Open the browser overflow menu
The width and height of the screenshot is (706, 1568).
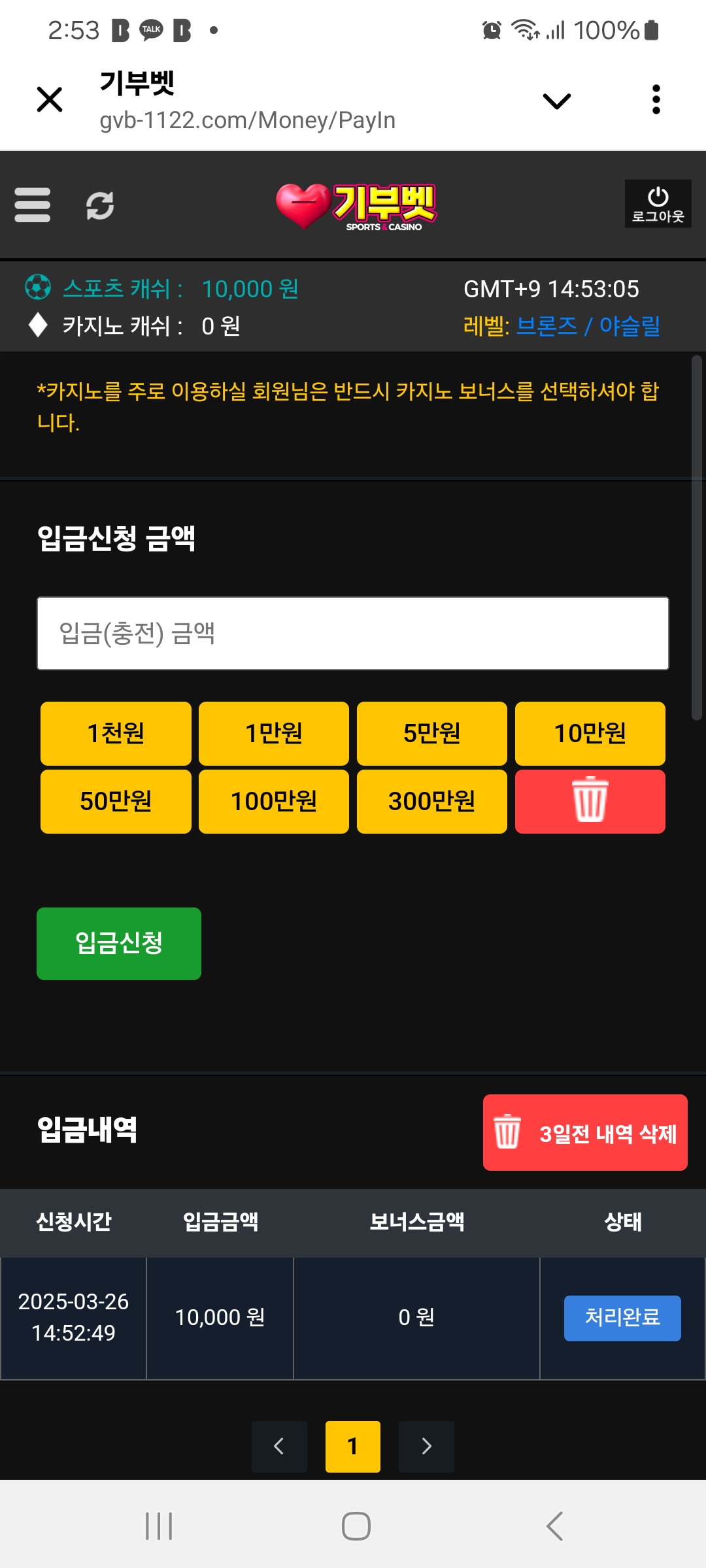coord(656,100)
